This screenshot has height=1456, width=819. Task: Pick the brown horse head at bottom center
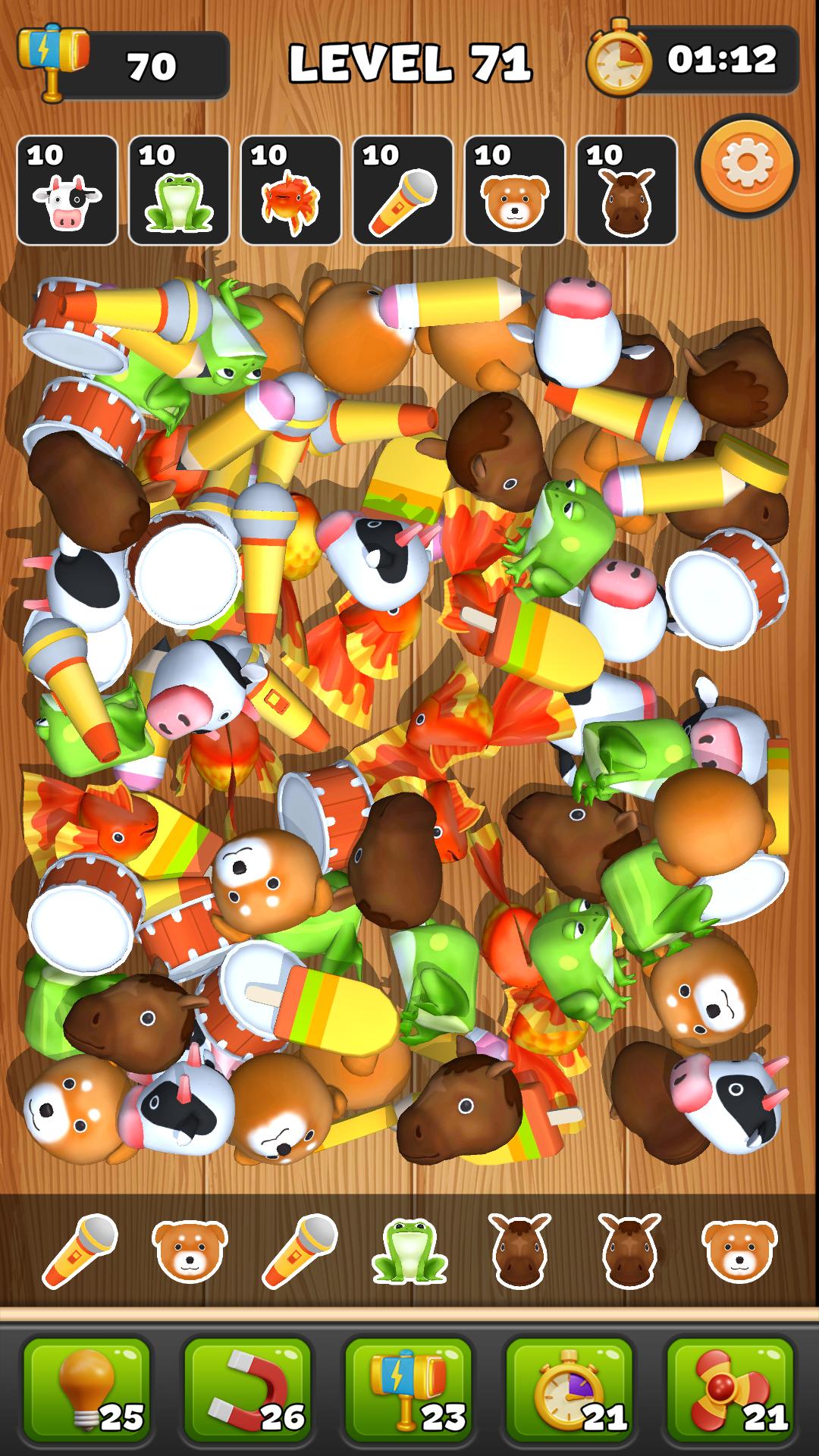(x=463, y=1109)
